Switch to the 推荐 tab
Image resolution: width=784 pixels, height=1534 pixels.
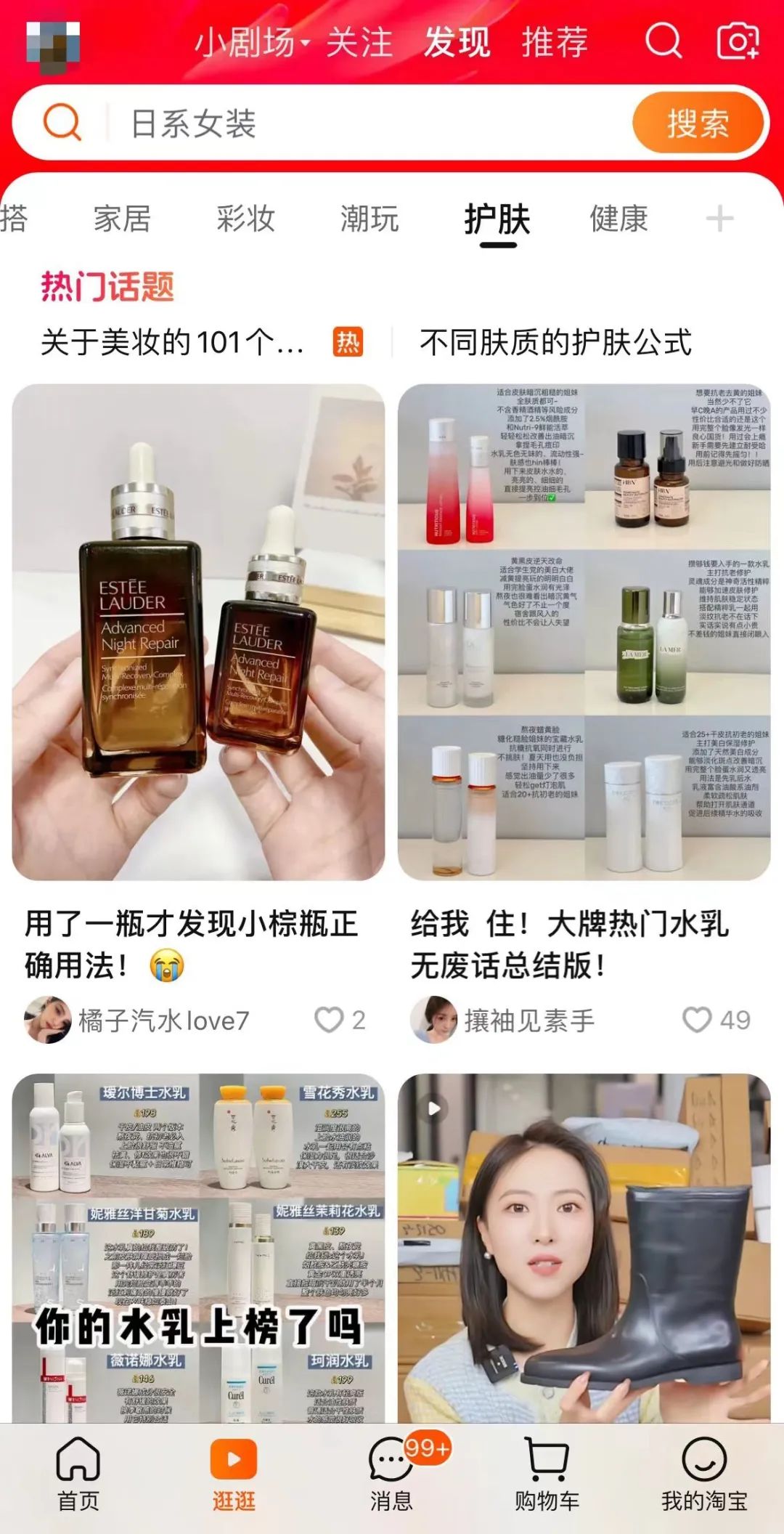(x=555, y=42)
